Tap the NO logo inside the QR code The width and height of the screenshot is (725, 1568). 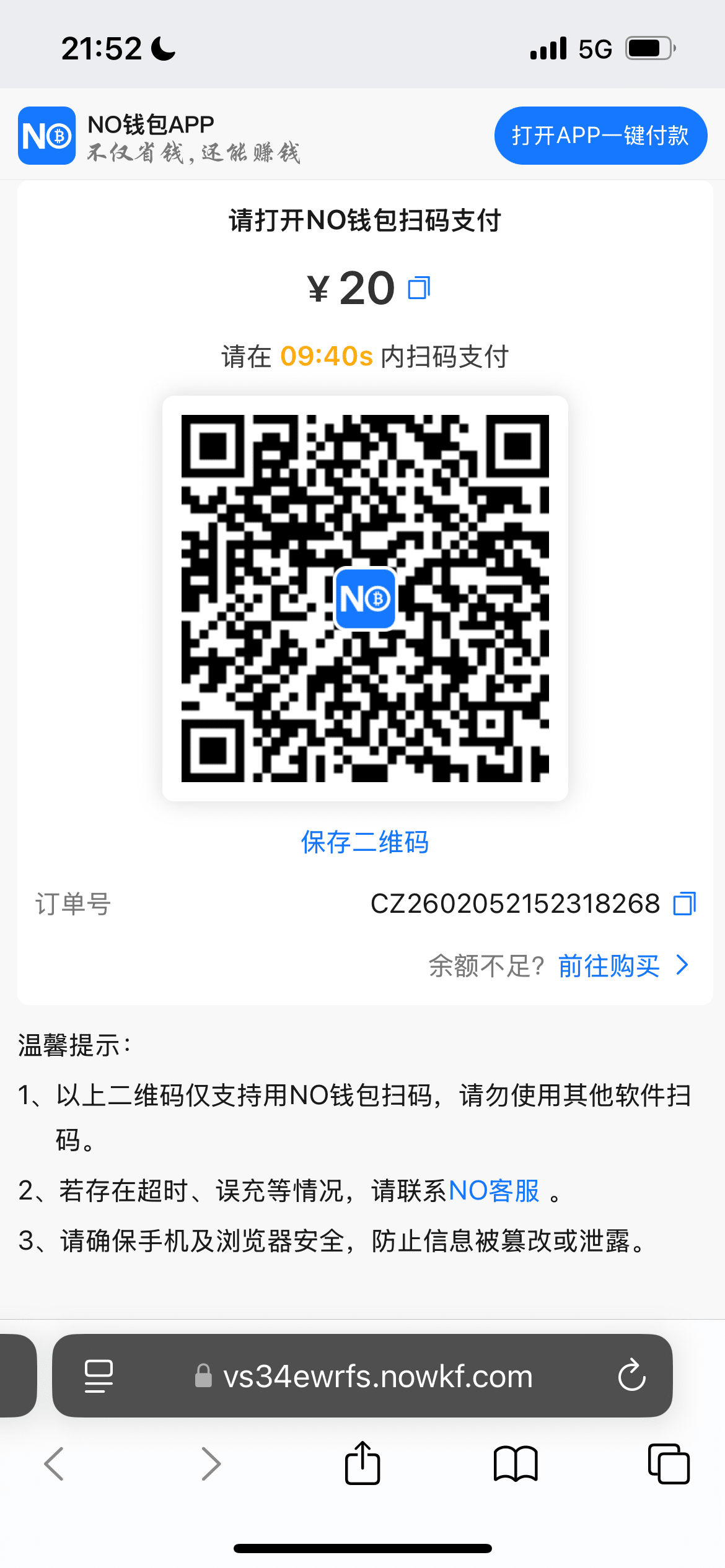(365, 599)
